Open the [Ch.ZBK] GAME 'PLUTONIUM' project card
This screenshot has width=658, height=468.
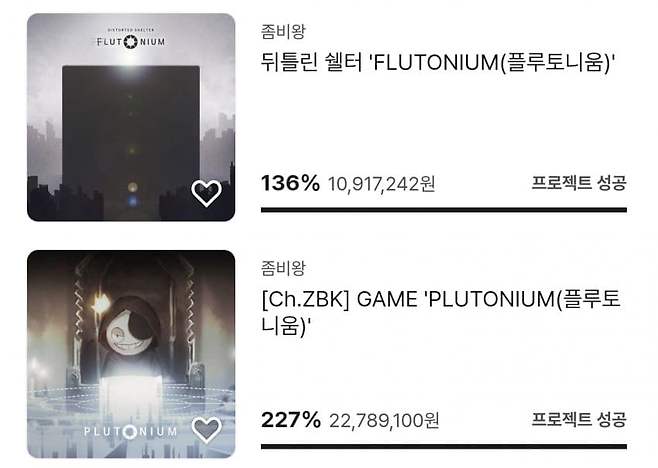click(x=436, y=311)
